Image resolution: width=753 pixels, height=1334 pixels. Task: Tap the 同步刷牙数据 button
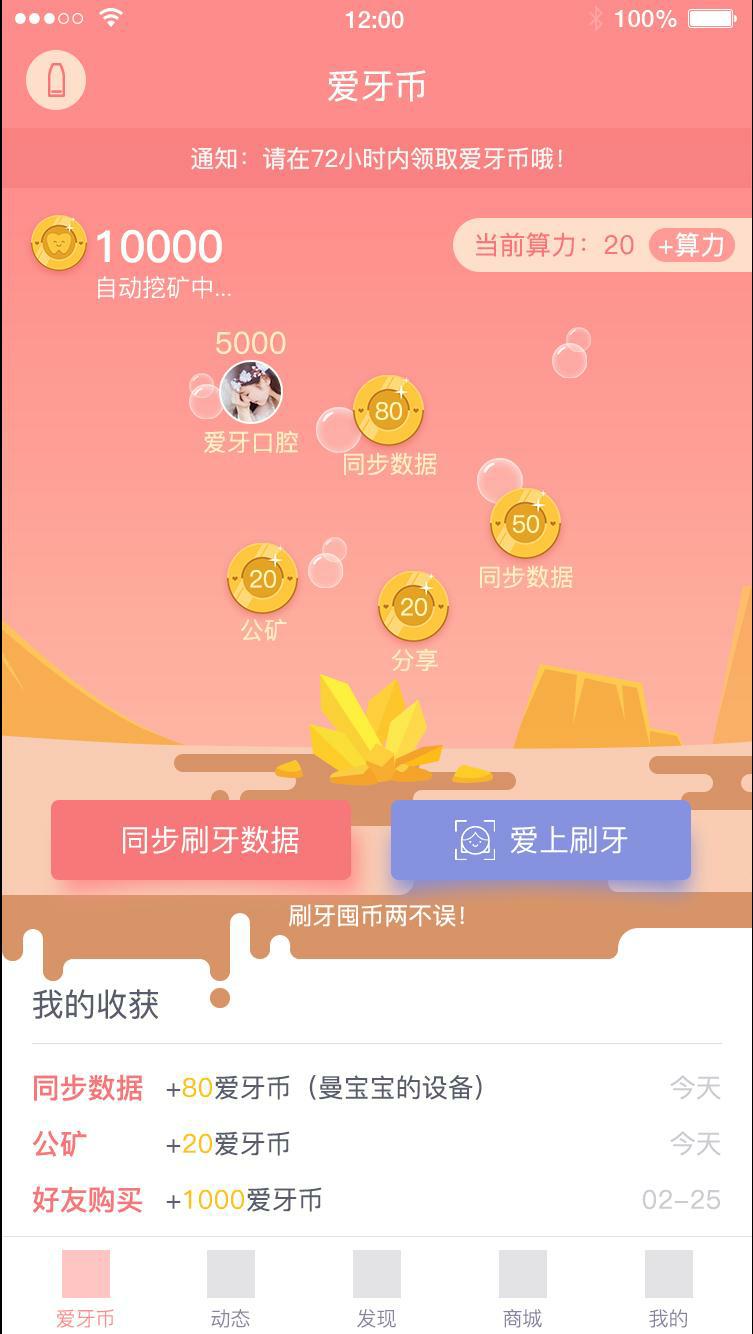coord(201,840)
